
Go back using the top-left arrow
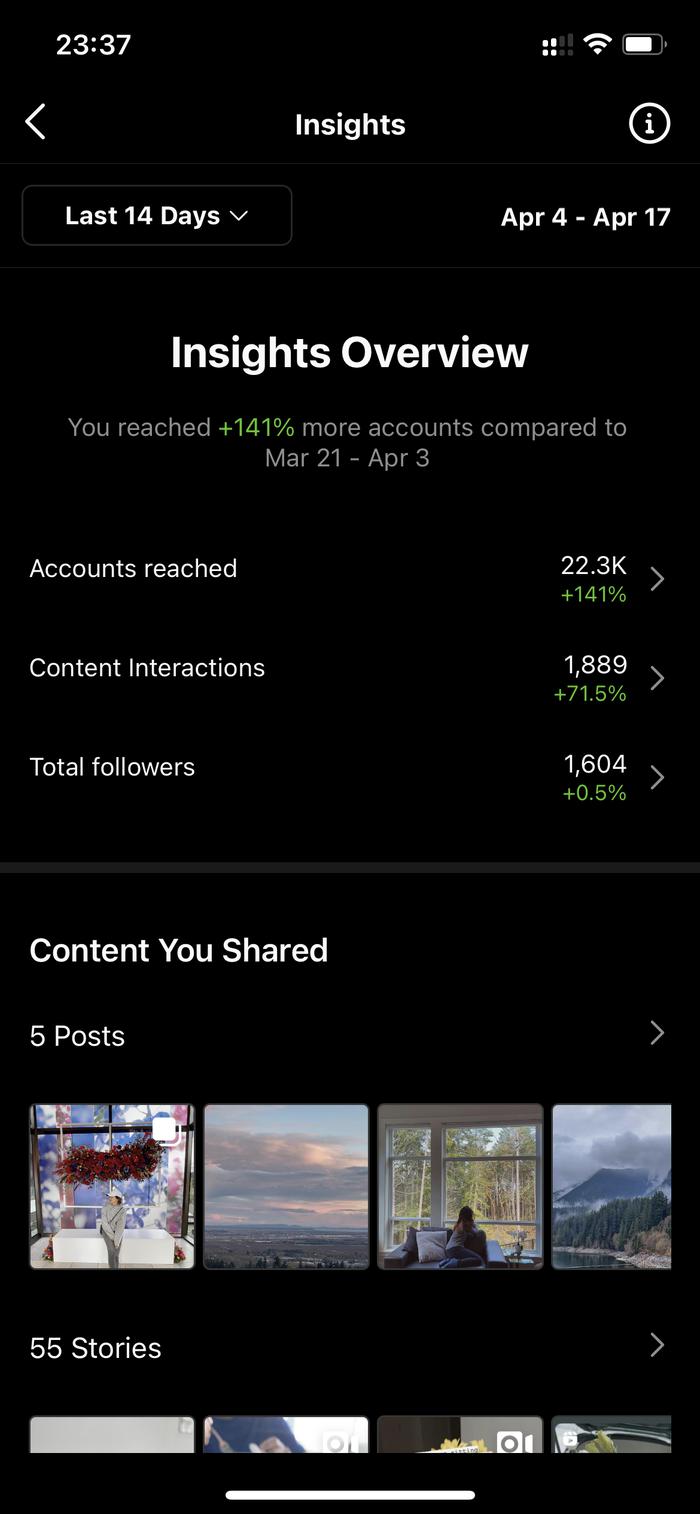35,123
